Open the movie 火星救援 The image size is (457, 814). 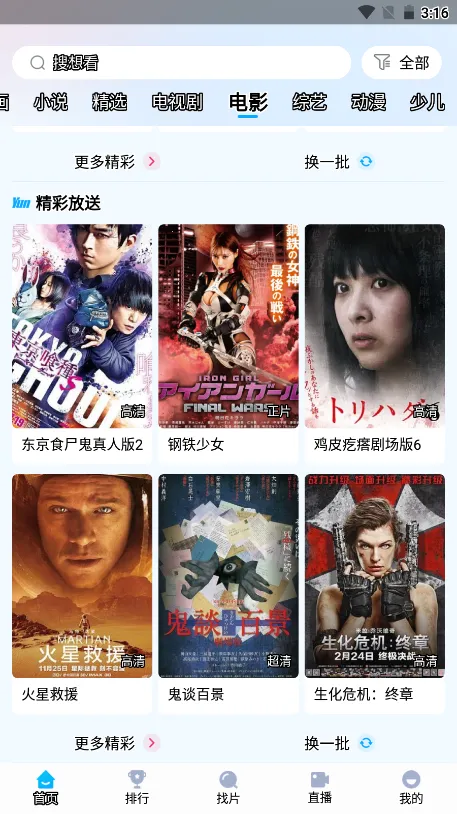point(82,593)
